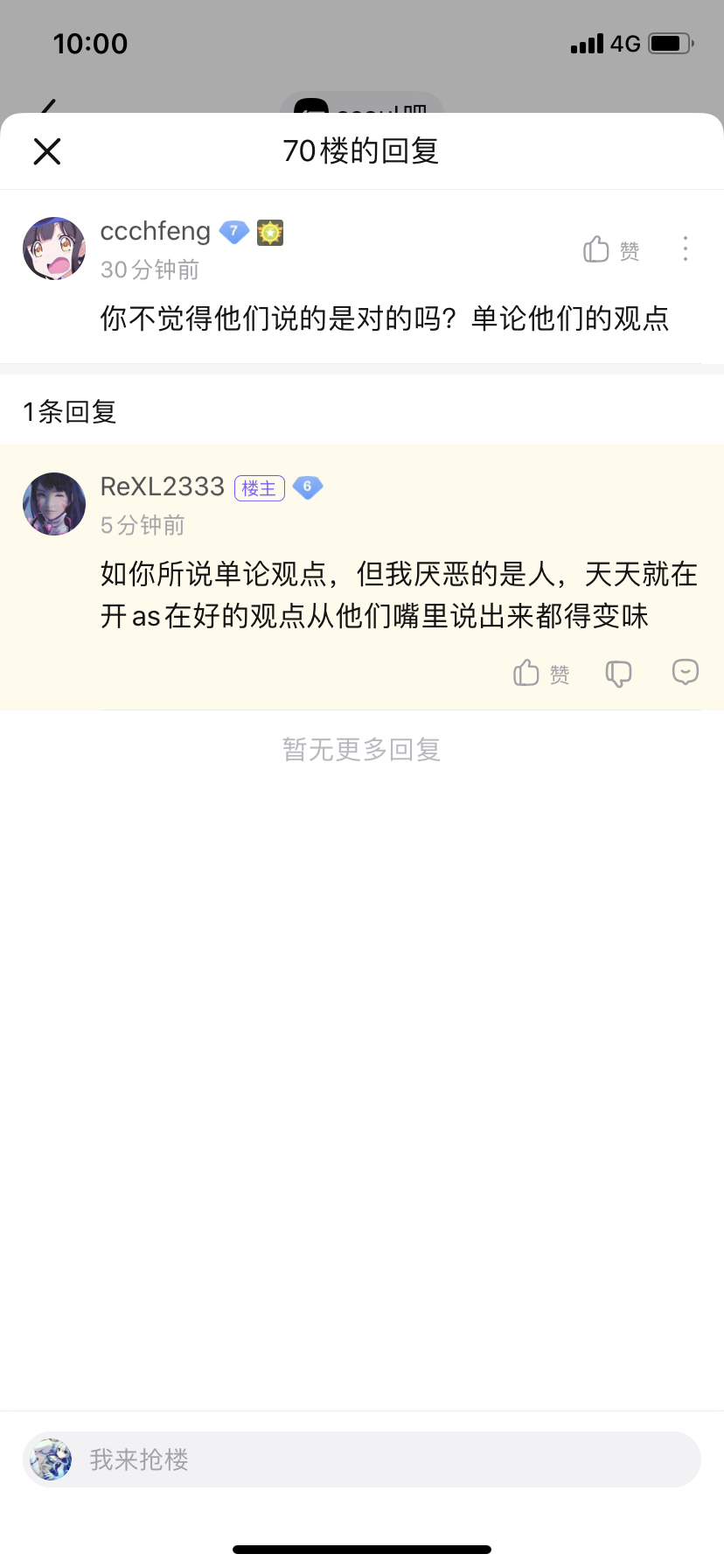Screen dimensions: 724x1568
Task: Like ccchfeng's comment
Action: [x=610, y=250]
